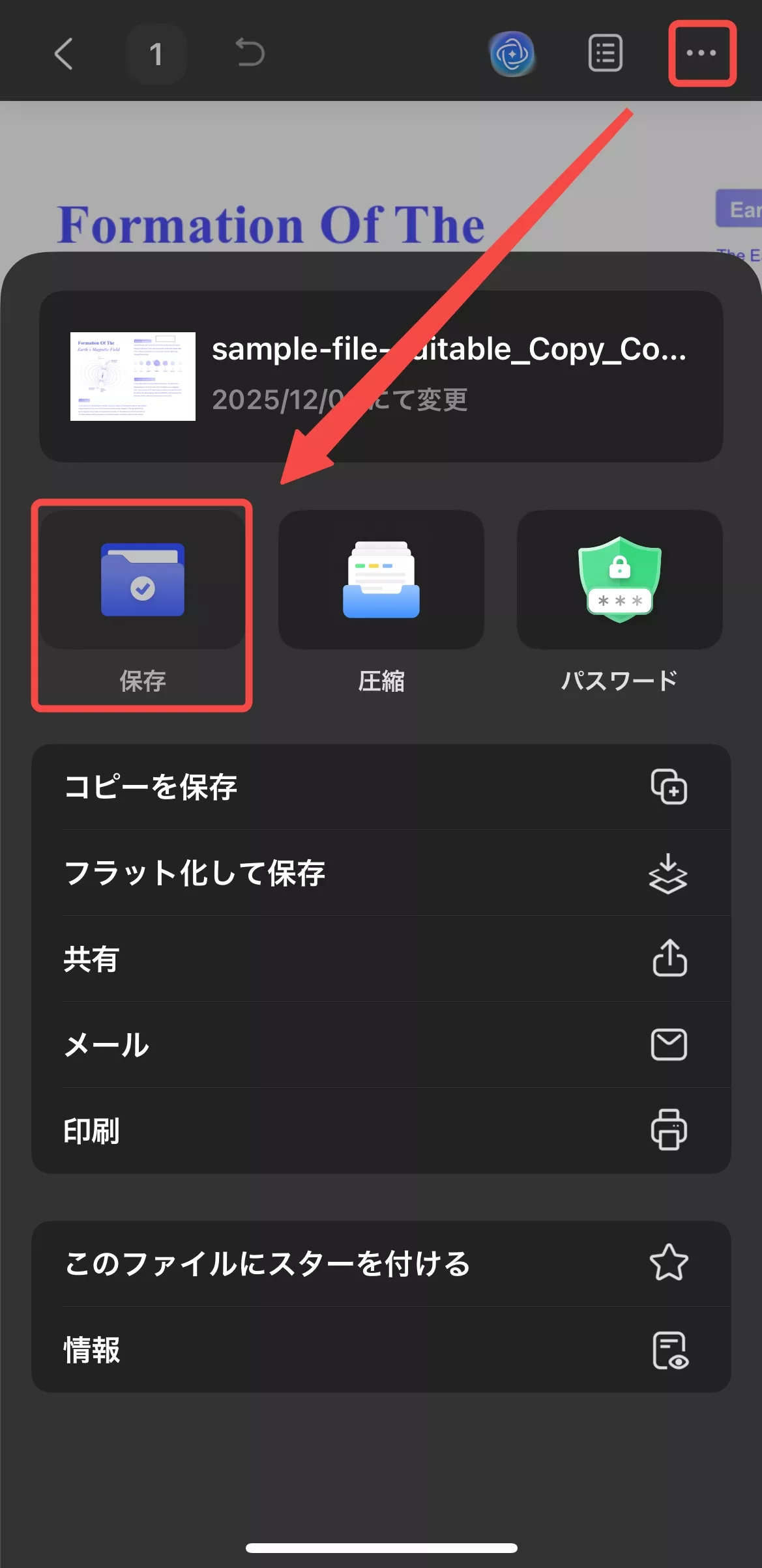The width and height of the screenshot is (762, 1568).
Task: Tap the document thumbnail preview
Action: coord(132,377)
